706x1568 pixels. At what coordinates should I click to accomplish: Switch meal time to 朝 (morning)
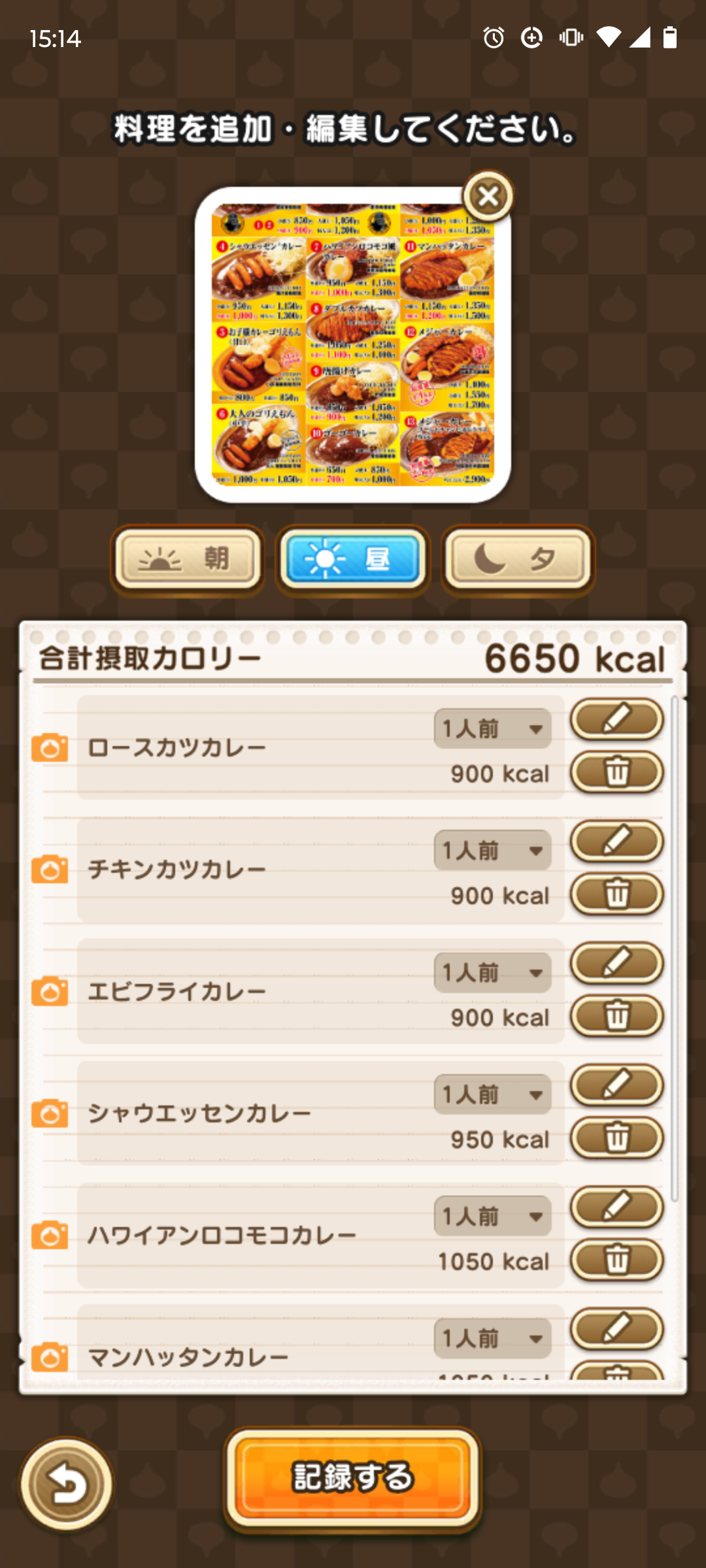tap(188, 559)
